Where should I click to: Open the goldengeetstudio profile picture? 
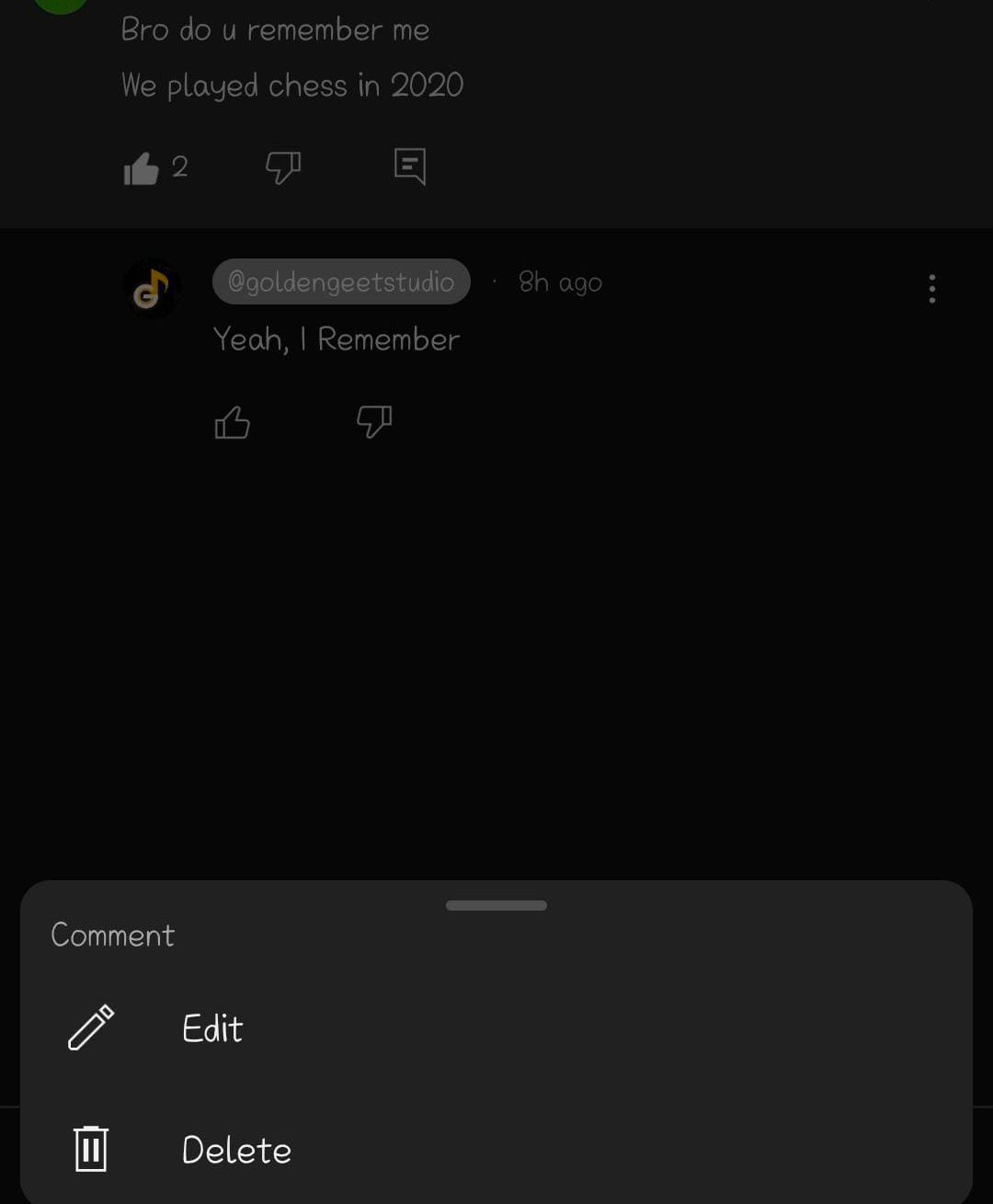152,290
